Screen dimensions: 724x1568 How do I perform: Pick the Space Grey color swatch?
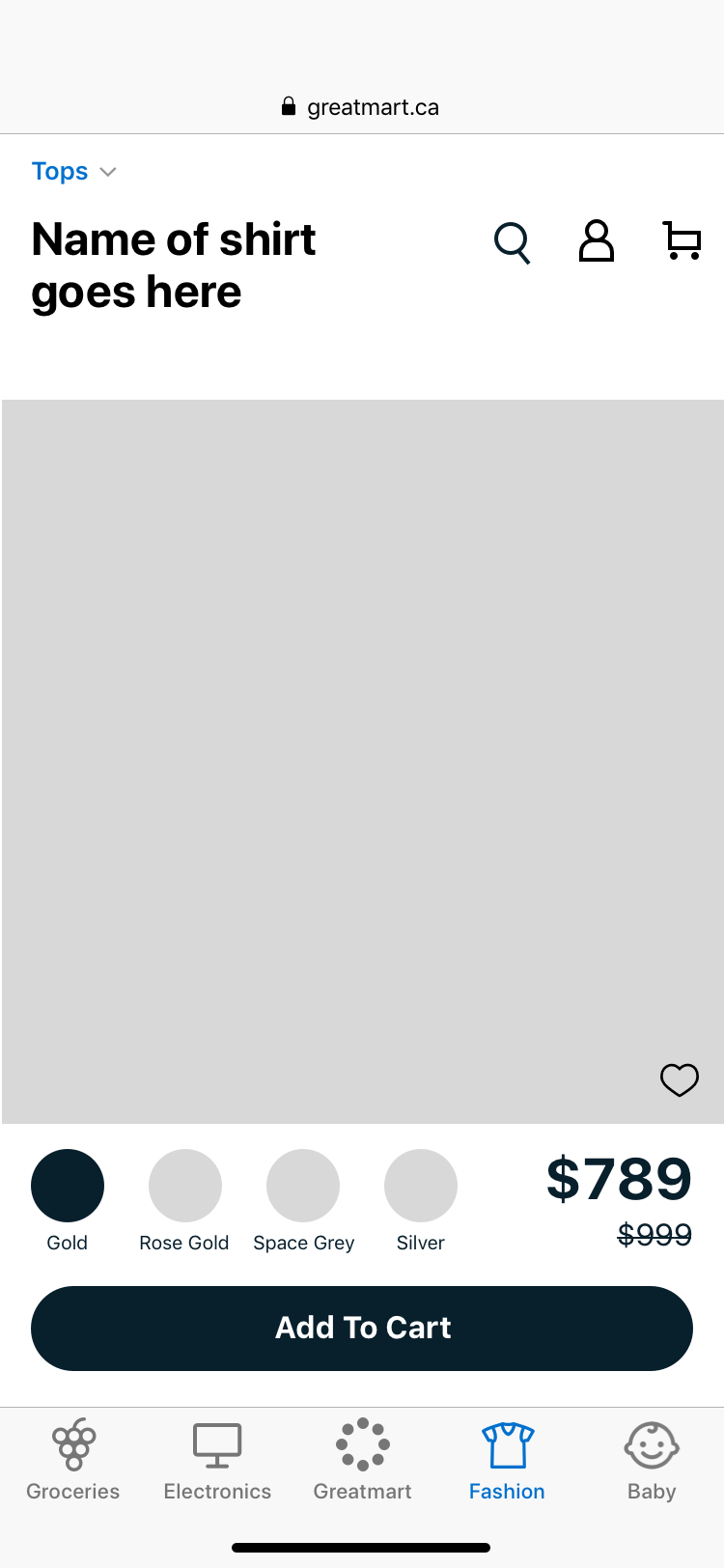(x=303, y=1186)
